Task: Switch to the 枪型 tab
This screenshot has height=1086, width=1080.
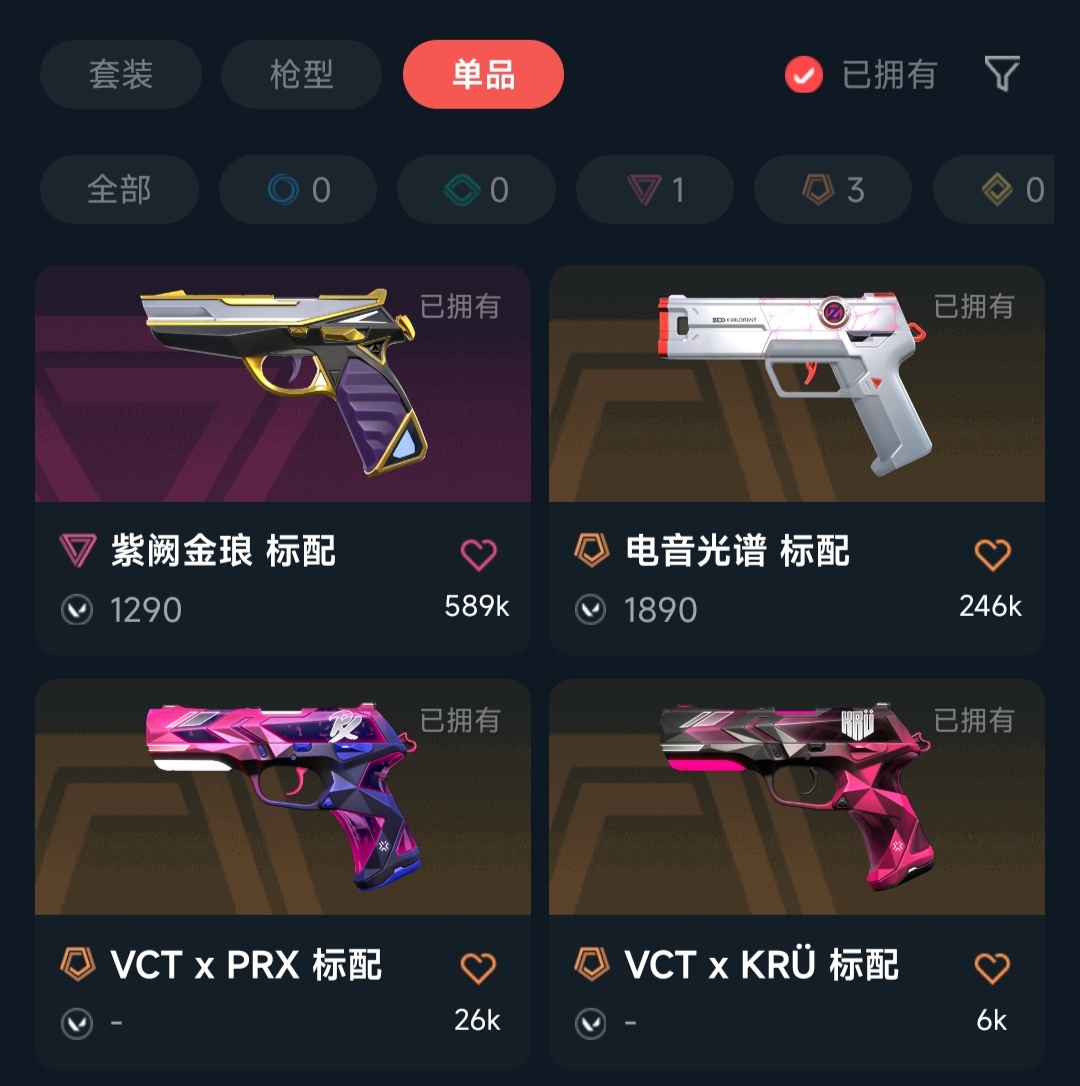Action: (x=301, y=75)
